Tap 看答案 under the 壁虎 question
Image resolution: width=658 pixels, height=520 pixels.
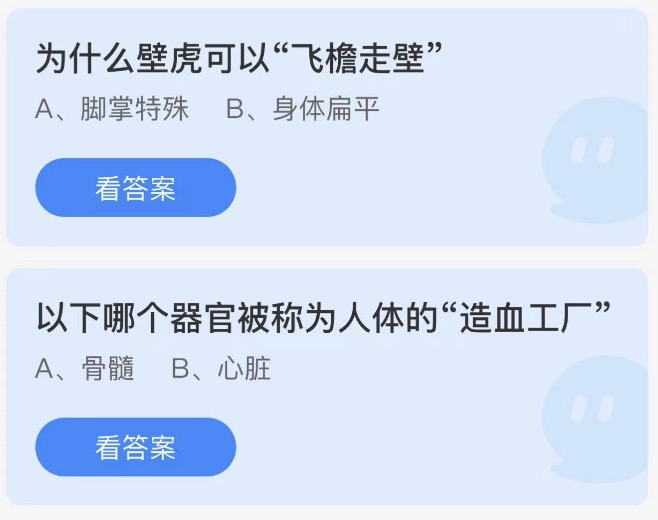click(135, 188)
